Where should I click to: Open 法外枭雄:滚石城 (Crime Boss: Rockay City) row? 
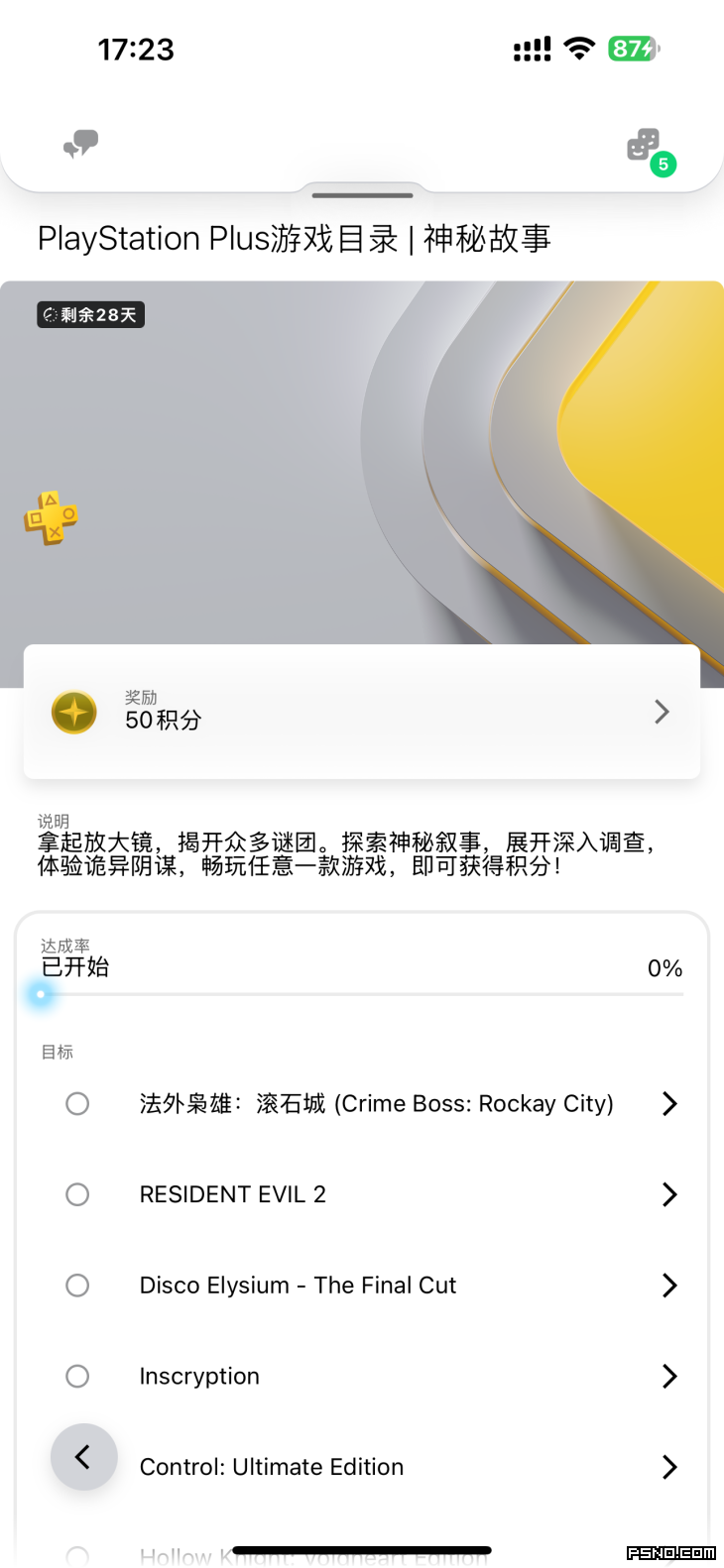tap(376, 1103)
